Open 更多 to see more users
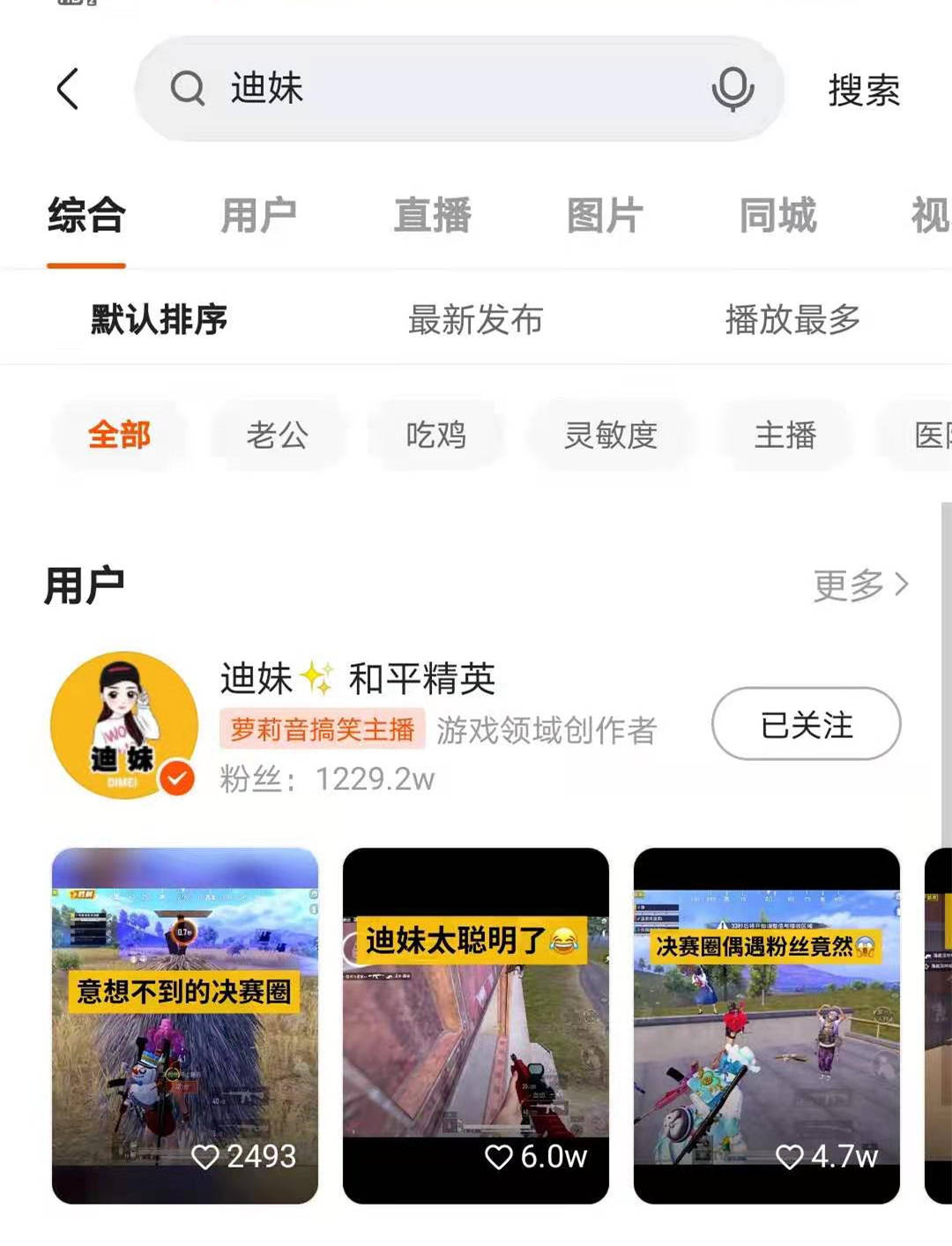 click(859, 585)
